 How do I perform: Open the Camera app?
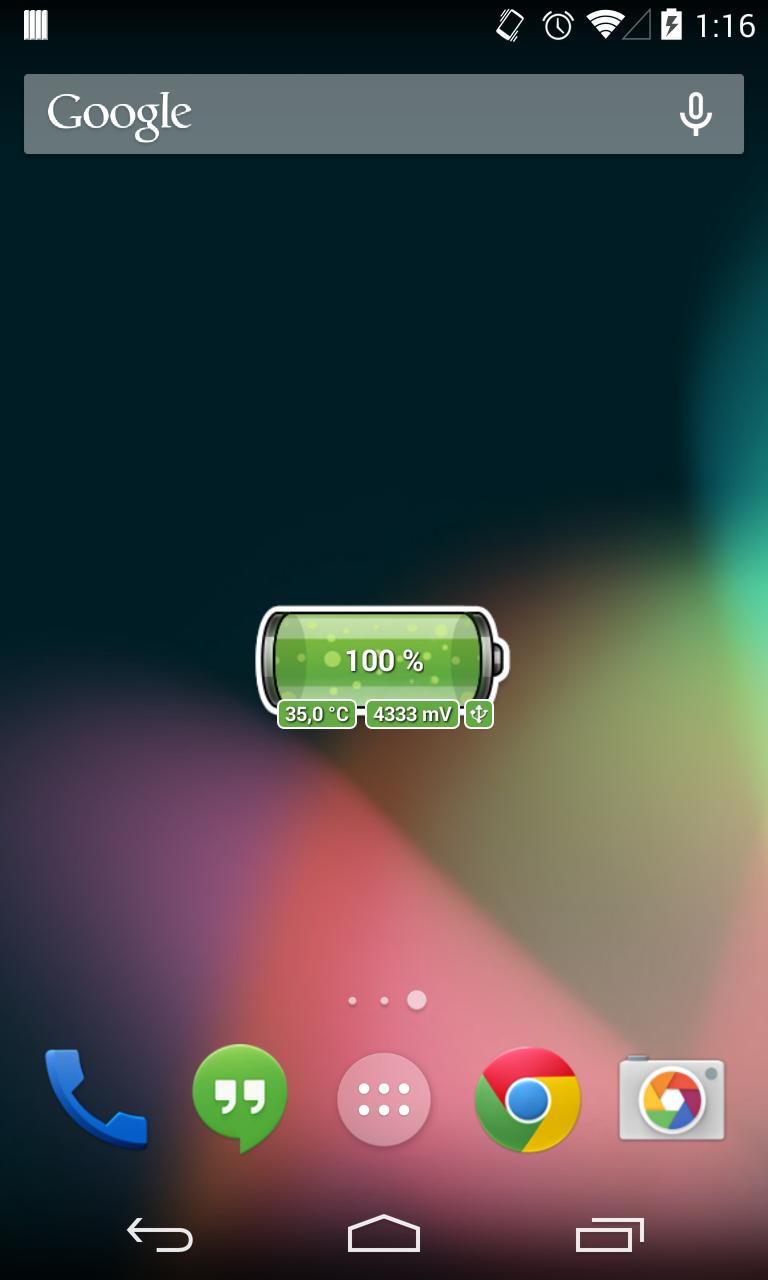tap(672, 1099)
